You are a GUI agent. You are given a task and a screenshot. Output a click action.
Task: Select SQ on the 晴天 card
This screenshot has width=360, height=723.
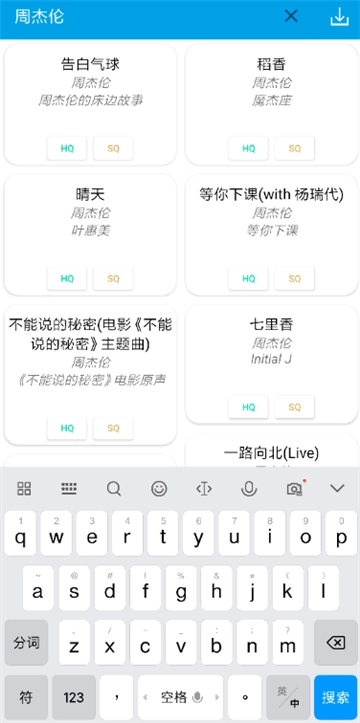coord(113,279)
